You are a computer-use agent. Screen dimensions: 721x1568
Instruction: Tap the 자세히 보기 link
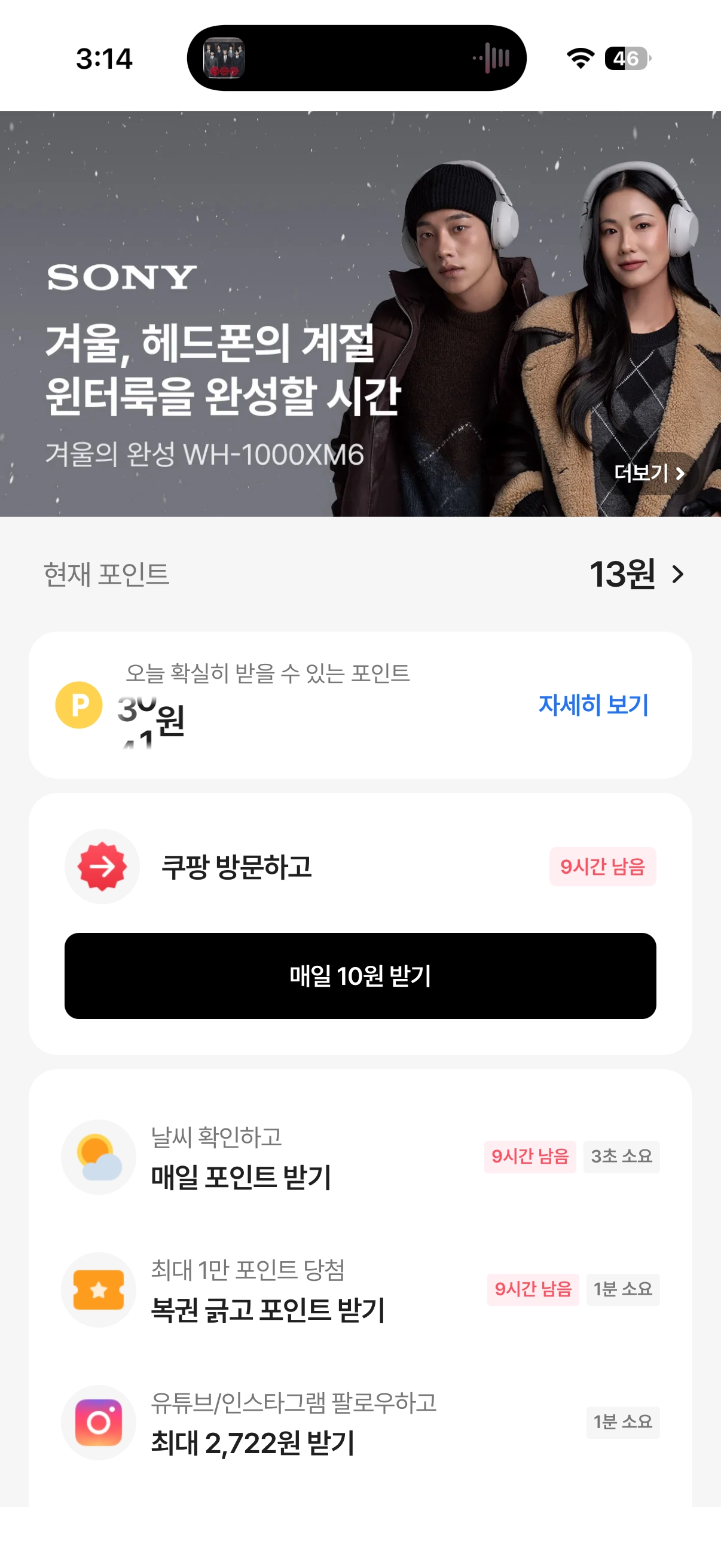coord(592,705)
